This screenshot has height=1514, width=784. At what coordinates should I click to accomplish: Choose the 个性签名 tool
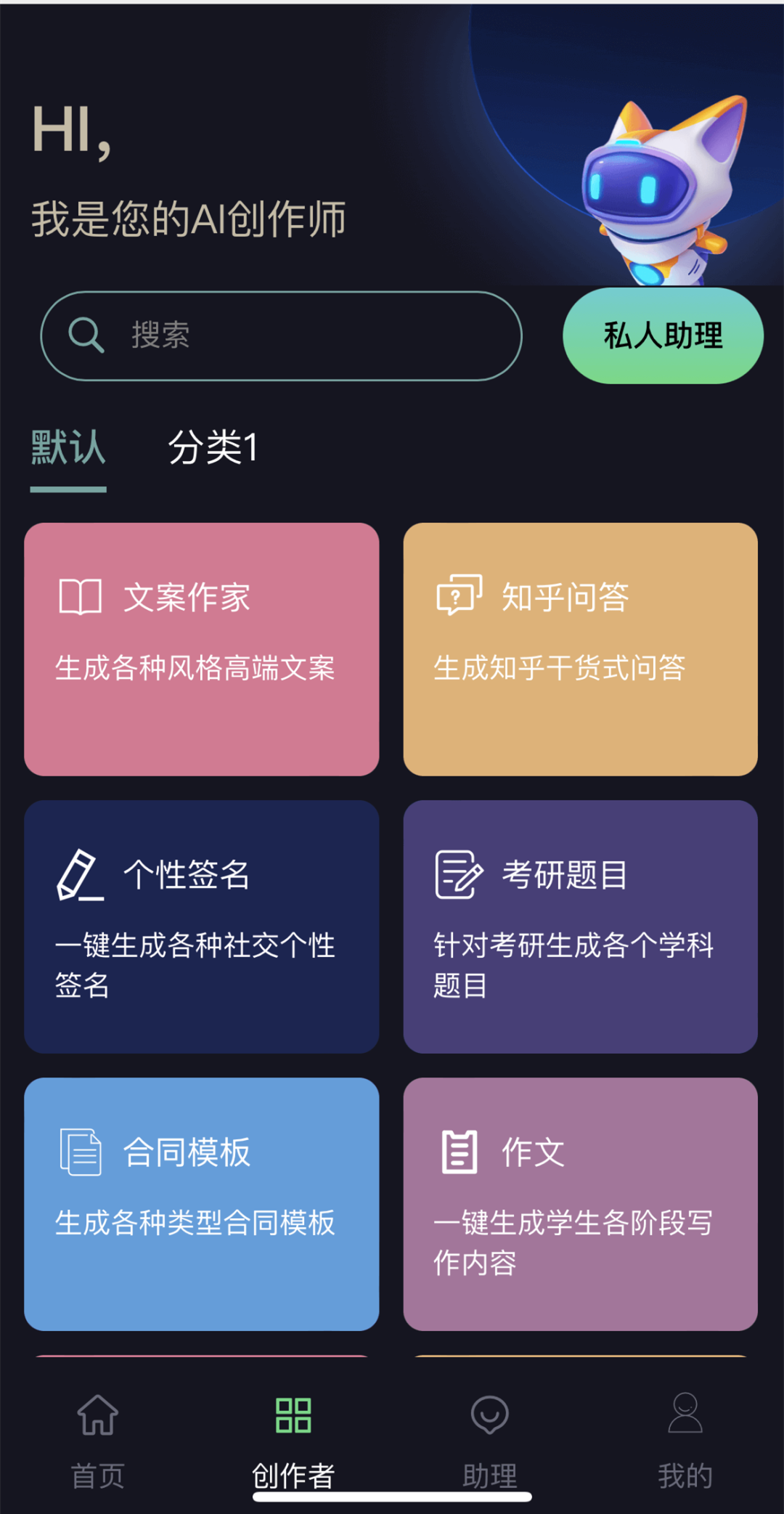[x=202, y=927]
